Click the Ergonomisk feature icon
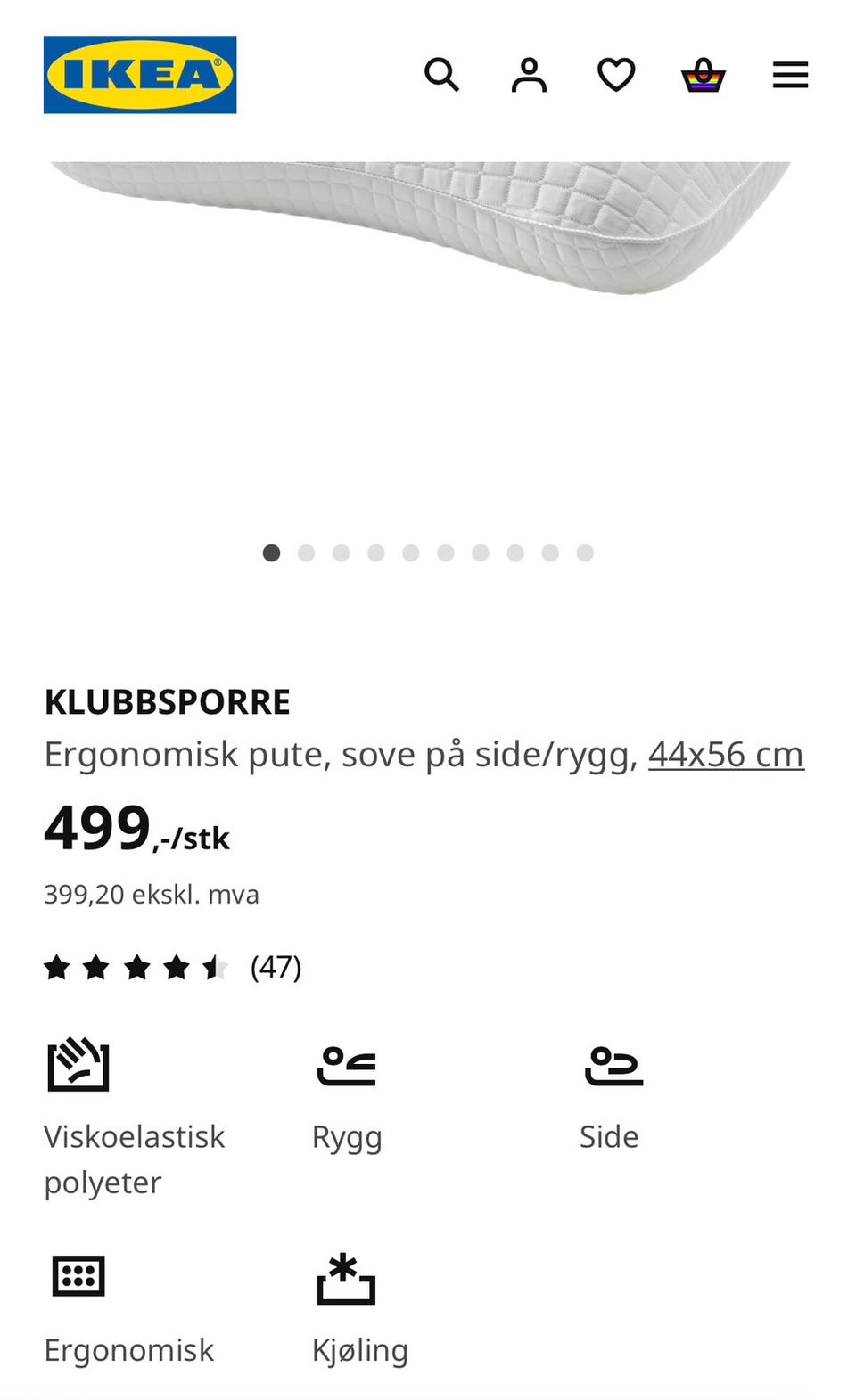Image resolution: width=856 pixels, height=1400 pixels. [x=78, y=1278]
